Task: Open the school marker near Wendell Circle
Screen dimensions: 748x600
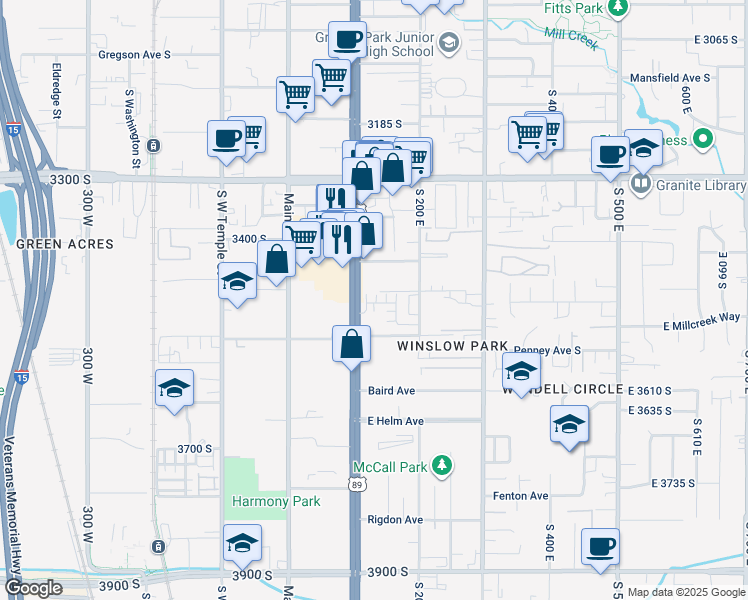Action: 521,371
